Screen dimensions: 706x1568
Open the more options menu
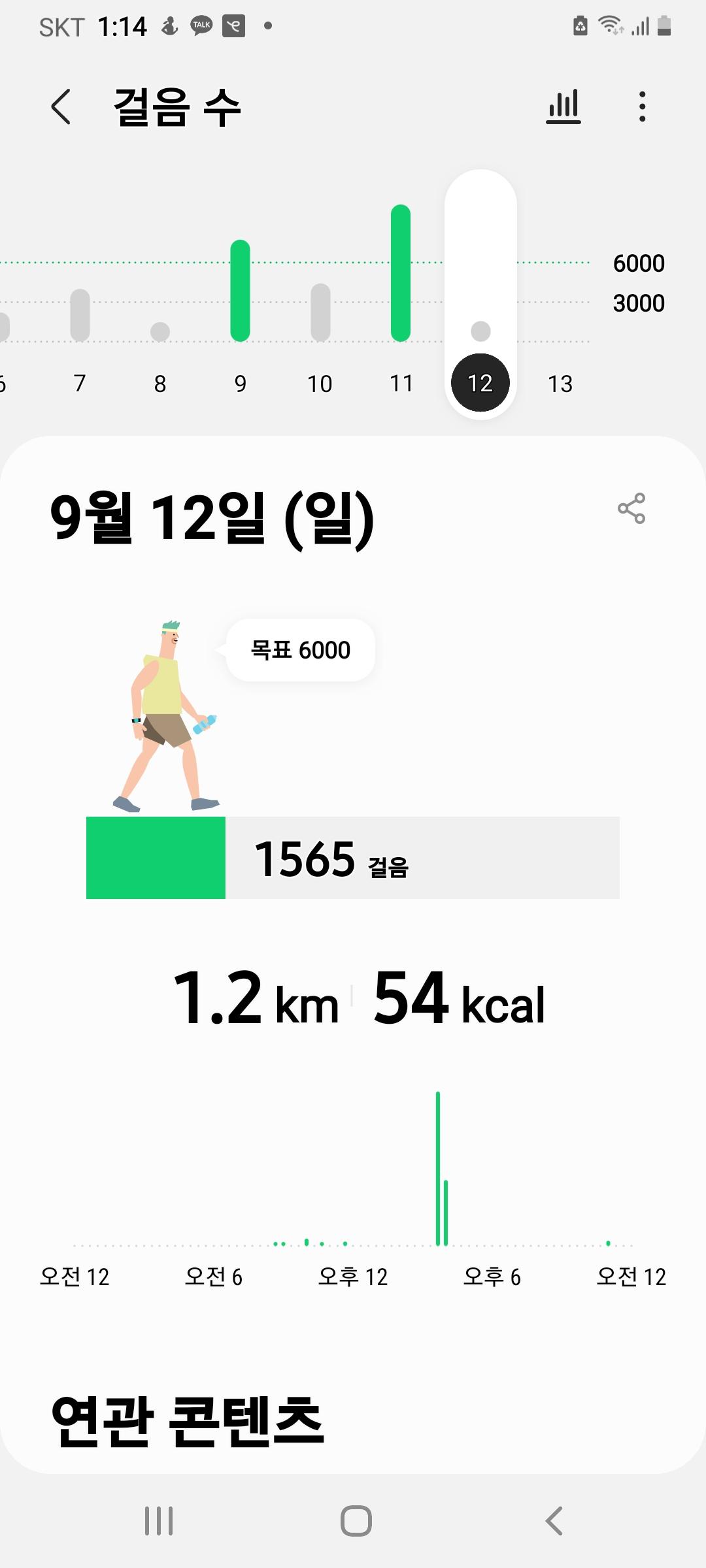click(643, 106)
